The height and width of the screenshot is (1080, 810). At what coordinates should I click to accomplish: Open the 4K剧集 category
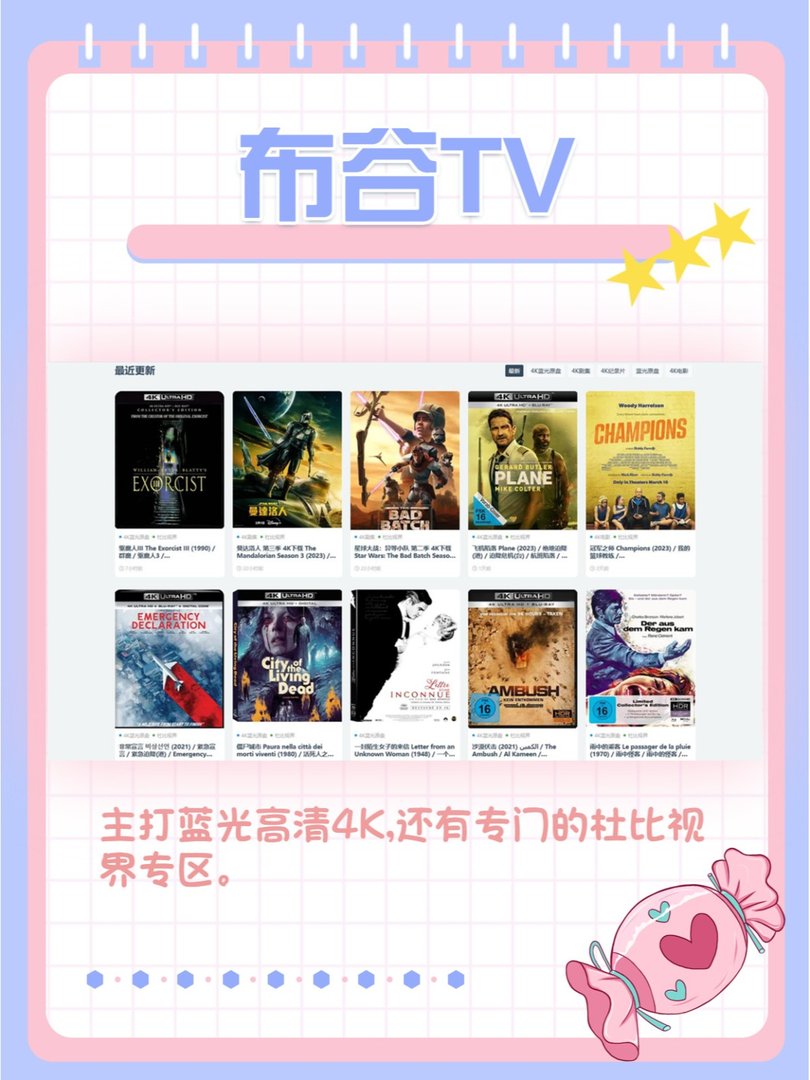[x=580, y=369]
